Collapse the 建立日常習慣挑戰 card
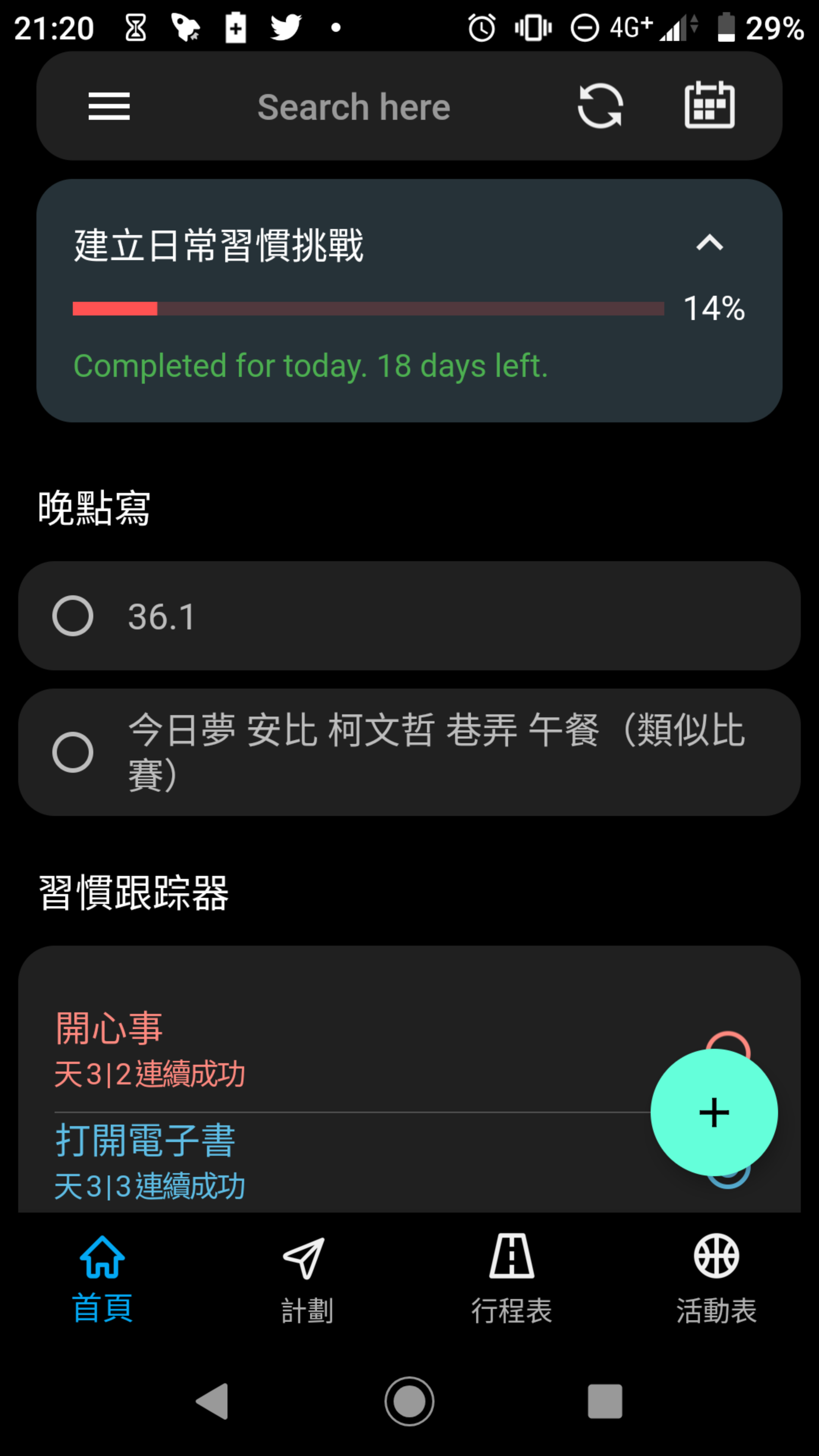Viewport: 819px width, 1456px height. (709, 243)
